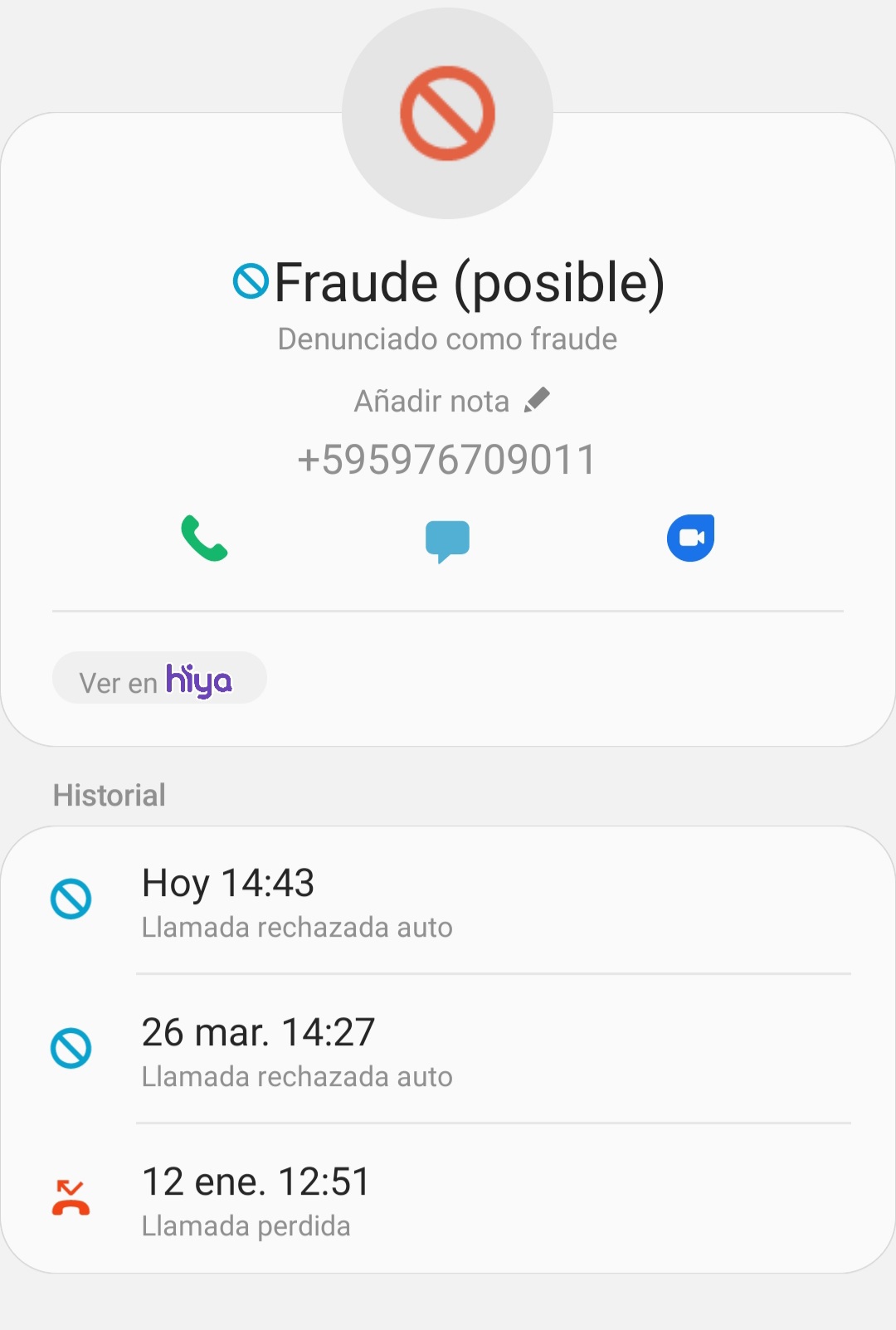The width and height of the screenshot is (896, 1330).
Task: Open the Ver en hiya chip
Action: (159, 679)
